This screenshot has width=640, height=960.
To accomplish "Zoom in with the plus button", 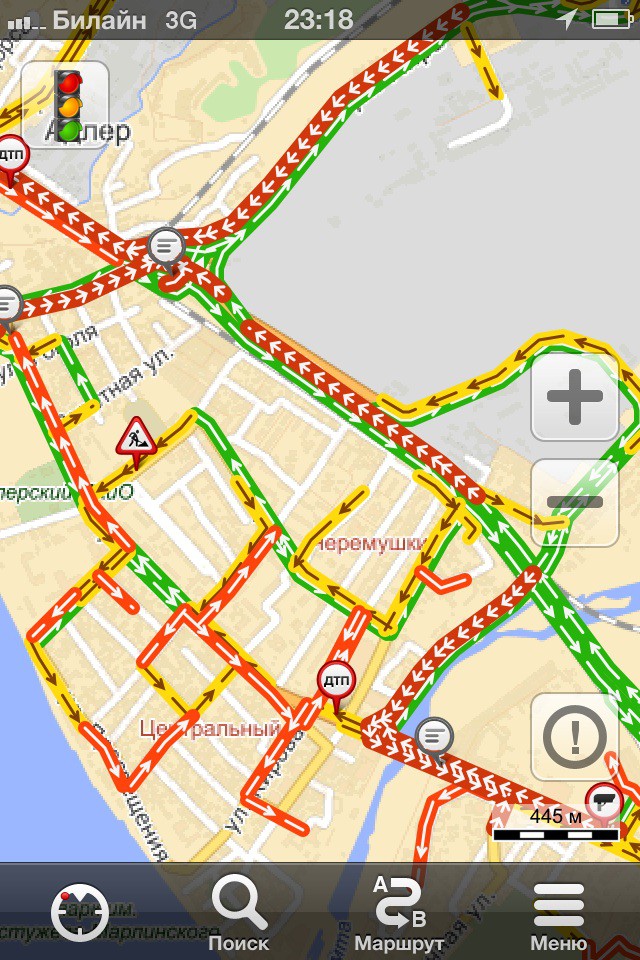I will coord(575,397).
